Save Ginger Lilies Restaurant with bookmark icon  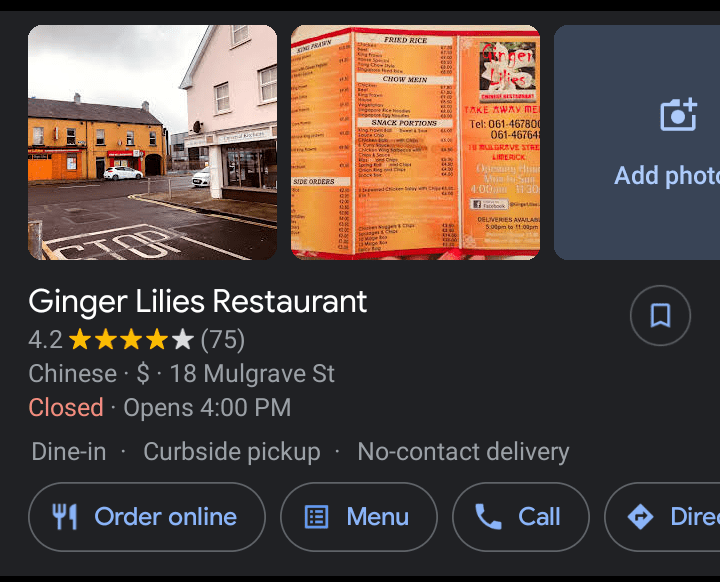tap(660, 316)
